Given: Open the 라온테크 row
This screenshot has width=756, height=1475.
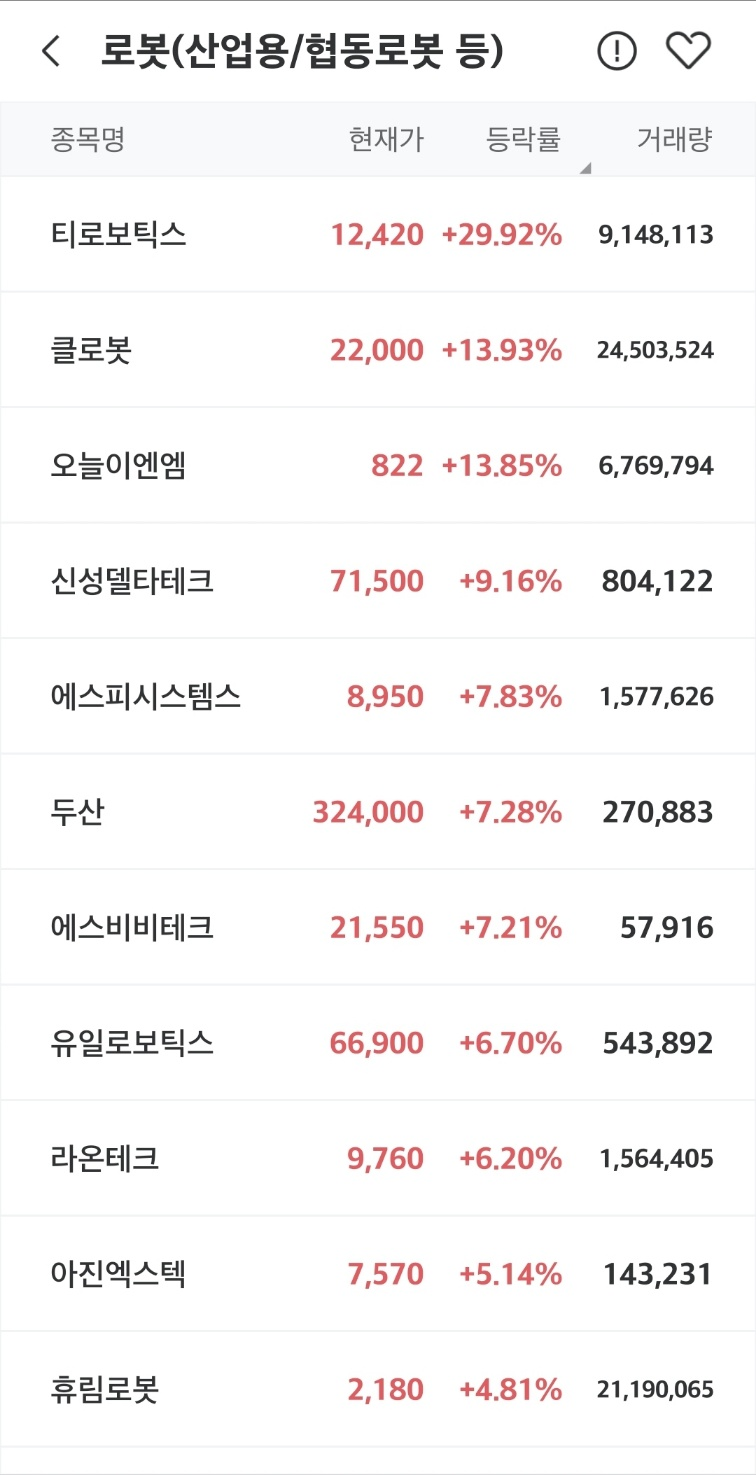Looking at the screenshot, I should click(378, 1158).
